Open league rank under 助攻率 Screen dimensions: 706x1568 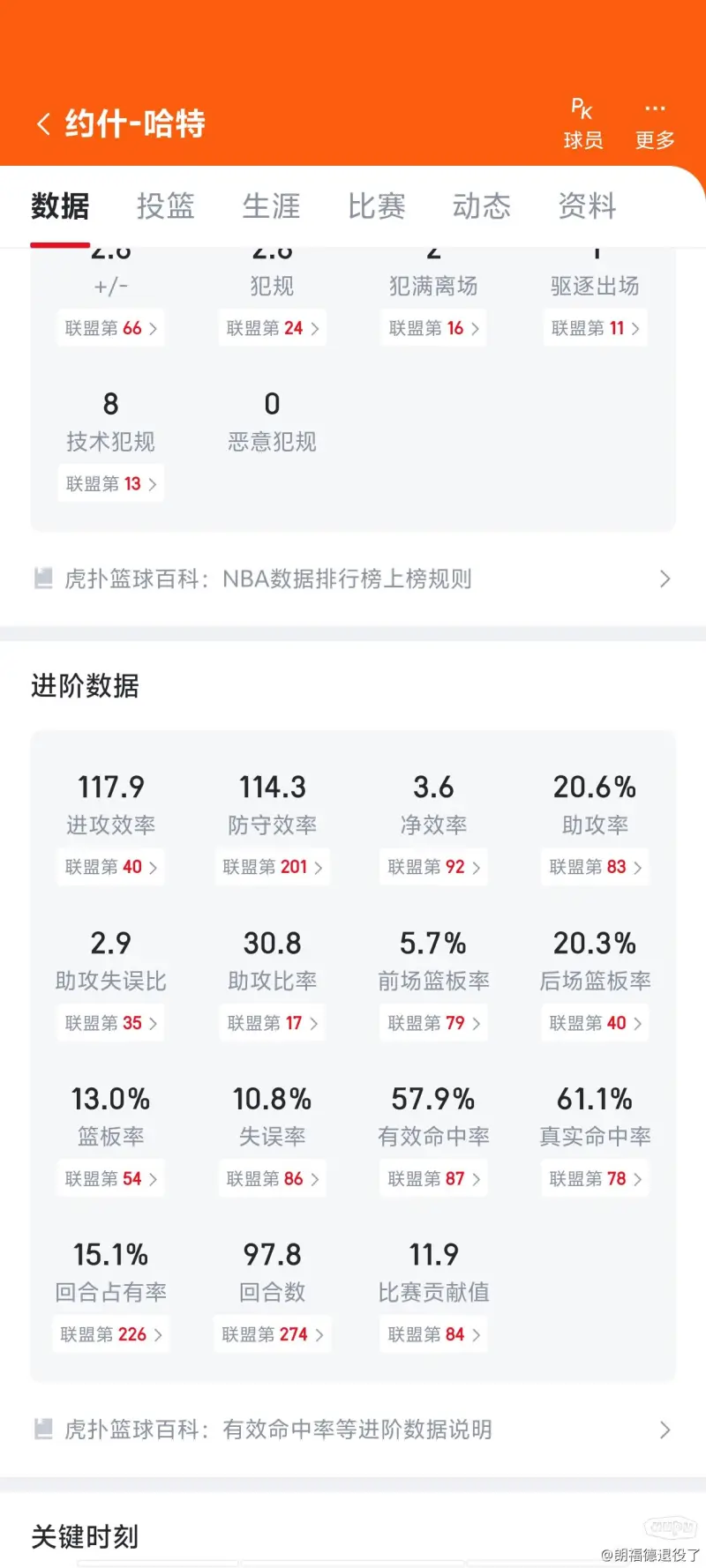(x=596, y=867)
